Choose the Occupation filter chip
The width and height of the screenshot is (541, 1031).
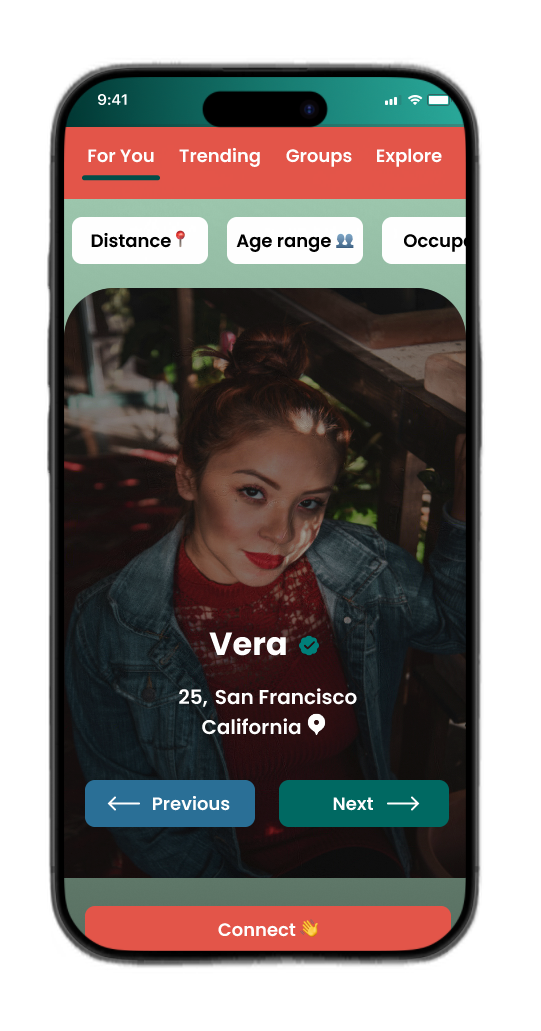[424, 241]
